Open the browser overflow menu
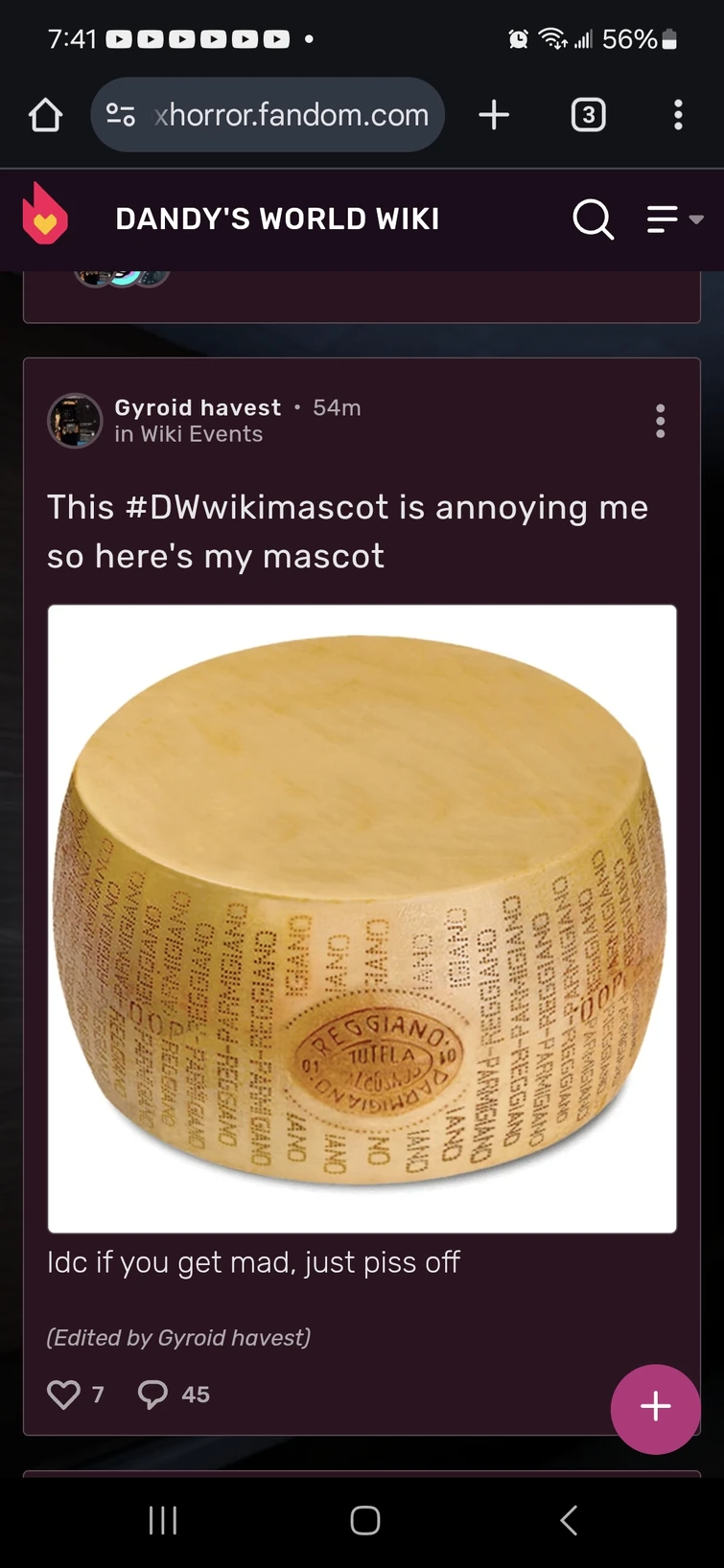724x1568 pixels. coord(678,114)
